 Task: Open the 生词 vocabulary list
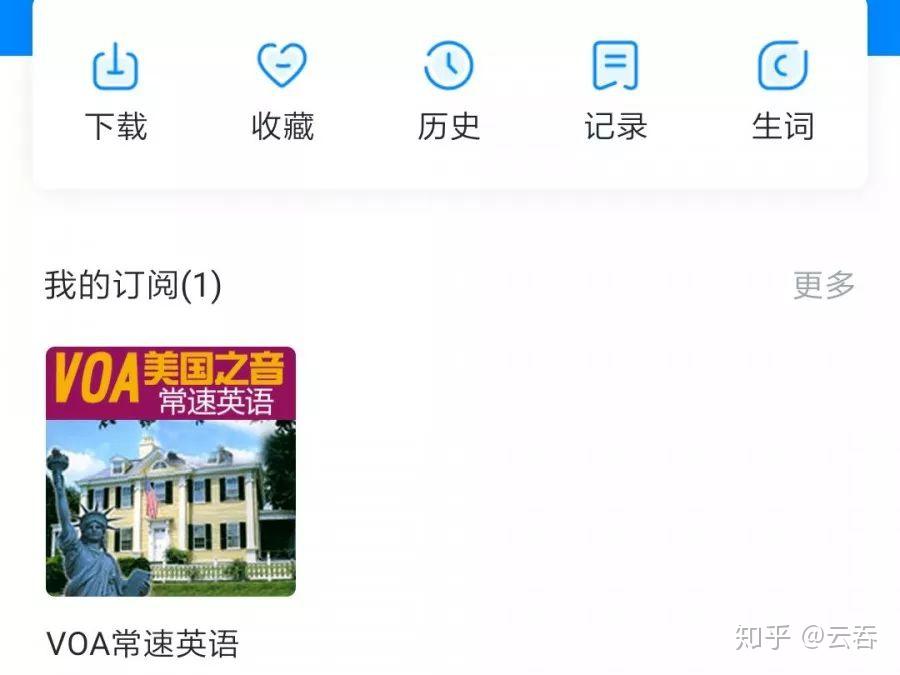(783, 92)
